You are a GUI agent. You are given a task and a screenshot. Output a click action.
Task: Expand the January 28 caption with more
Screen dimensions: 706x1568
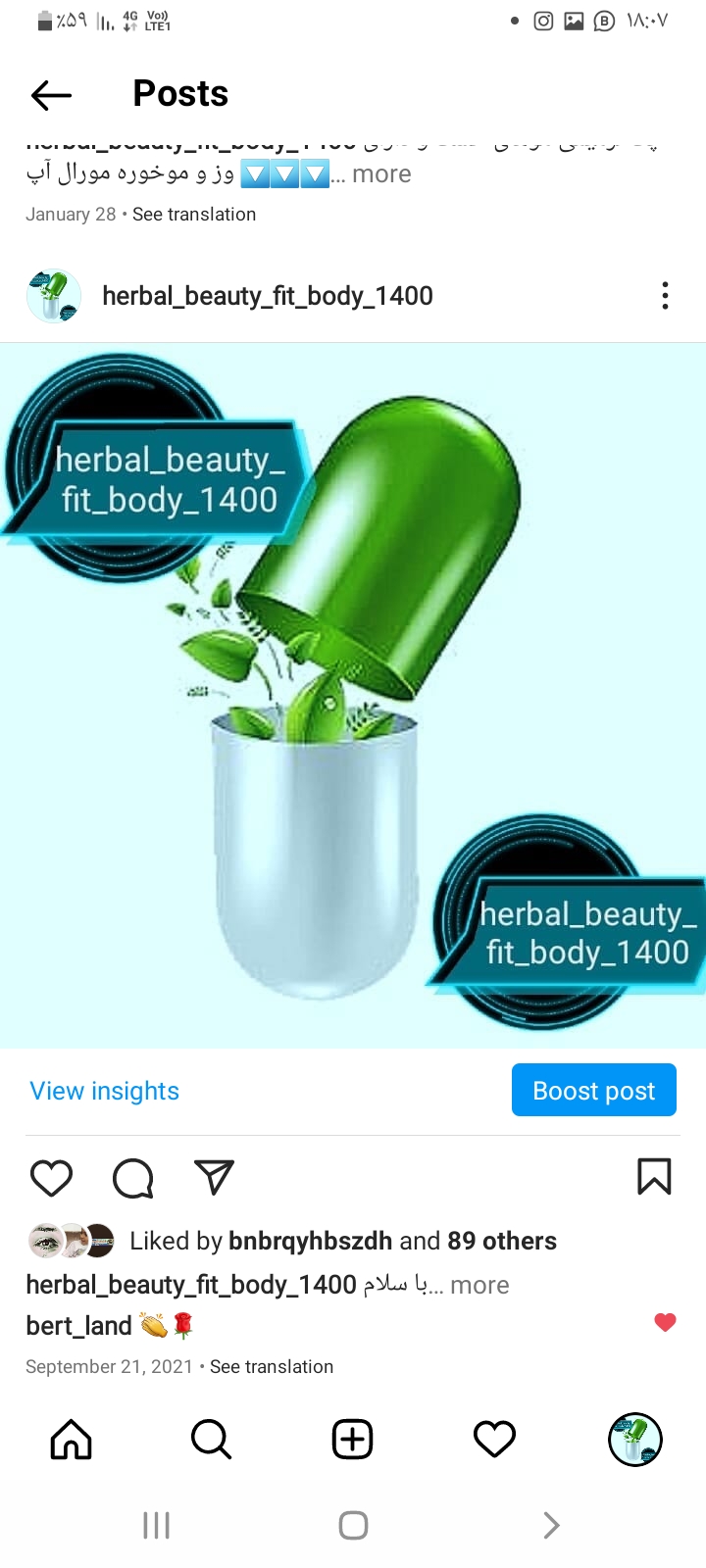pyautogui.click(x=381, y=174)
